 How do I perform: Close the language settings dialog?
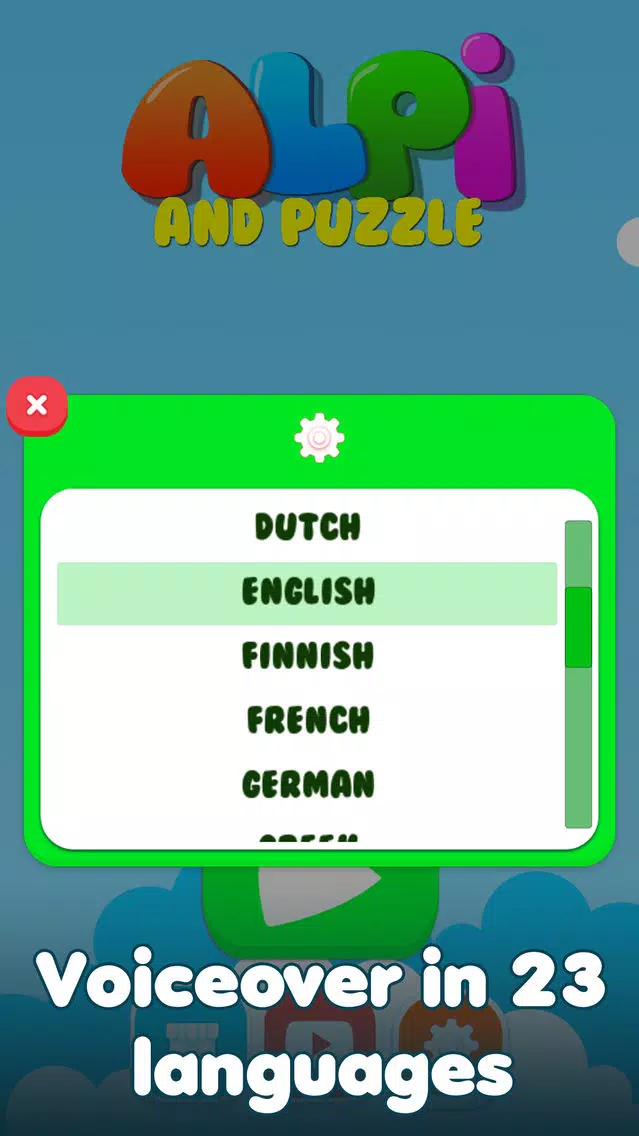[37, 405]
